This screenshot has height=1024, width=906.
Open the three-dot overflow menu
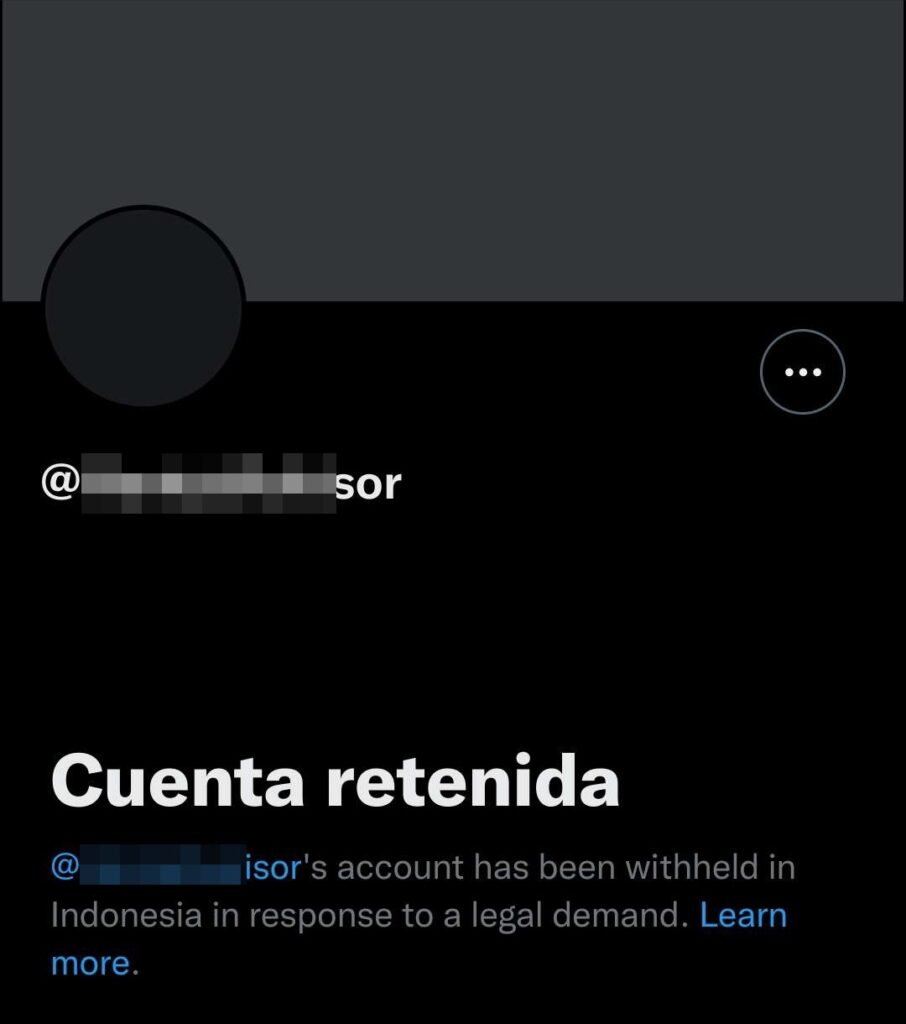(x=802, y=372)
